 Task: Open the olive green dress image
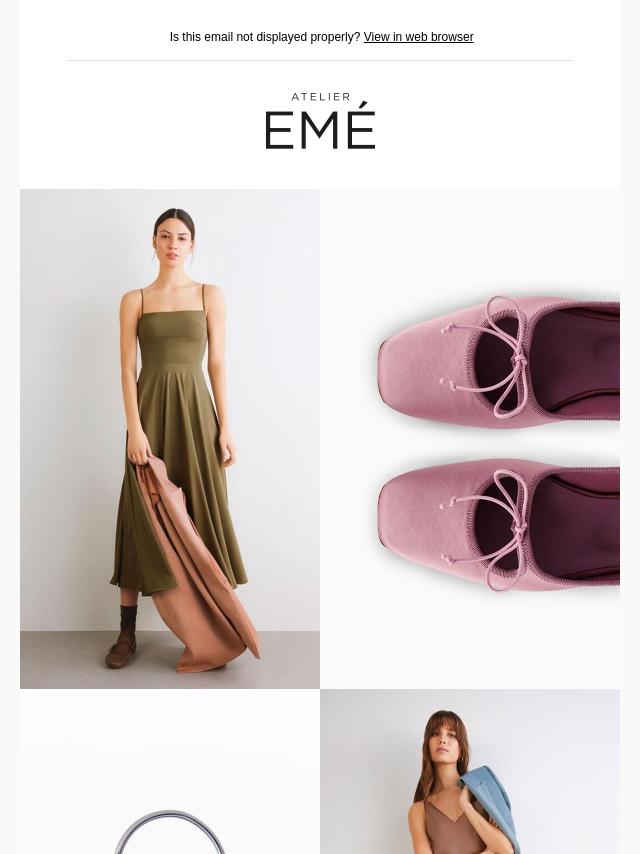(170, 438)
